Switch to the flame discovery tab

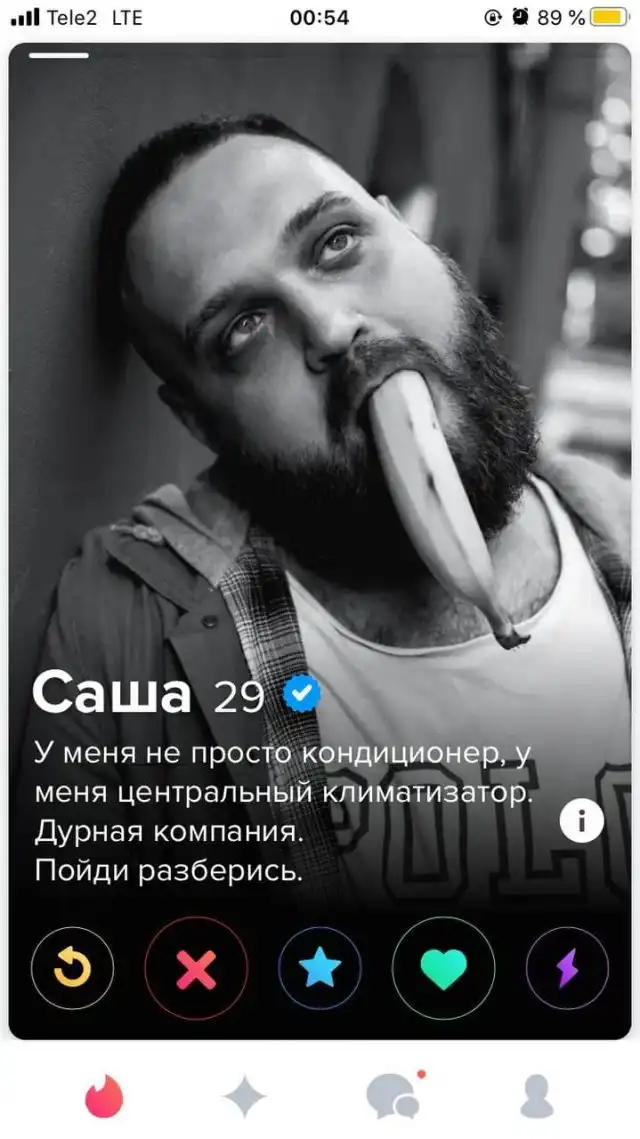pyautogui.click(x=105, y=1096)
